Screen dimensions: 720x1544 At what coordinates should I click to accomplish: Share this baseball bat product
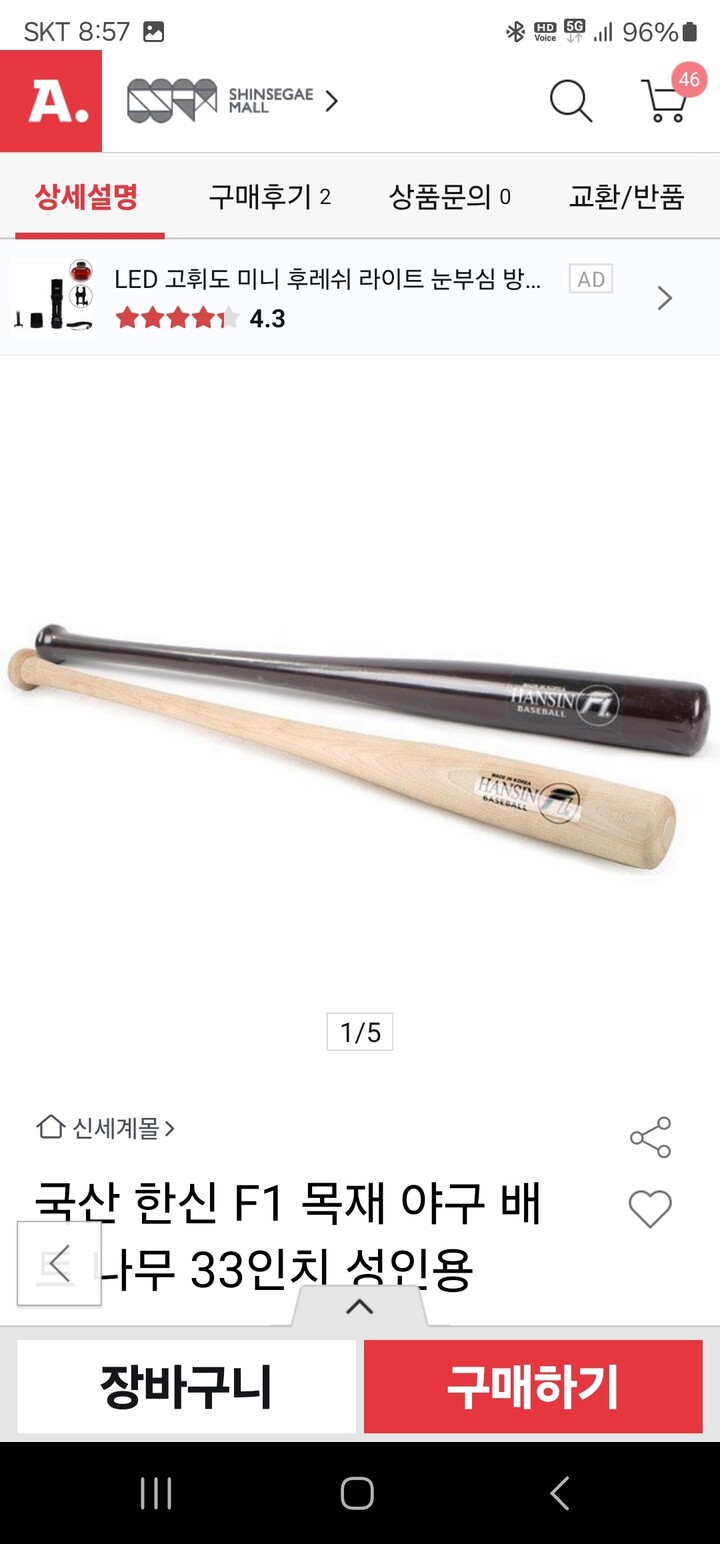(650, 1138)
